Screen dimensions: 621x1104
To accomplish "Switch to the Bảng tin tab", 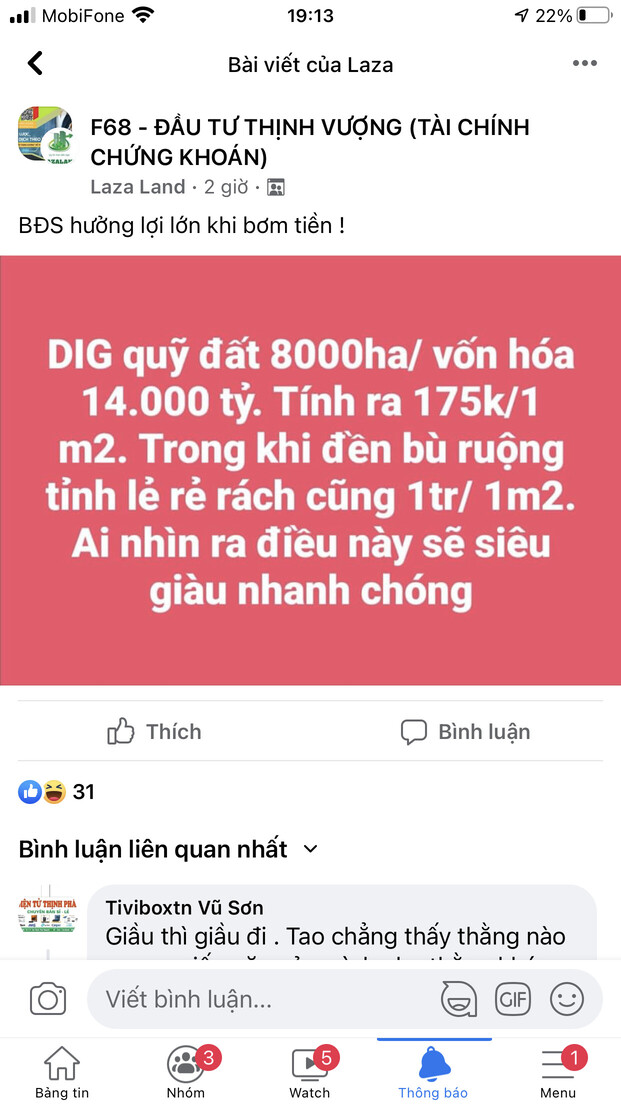I will click(x=62, y=1072).
